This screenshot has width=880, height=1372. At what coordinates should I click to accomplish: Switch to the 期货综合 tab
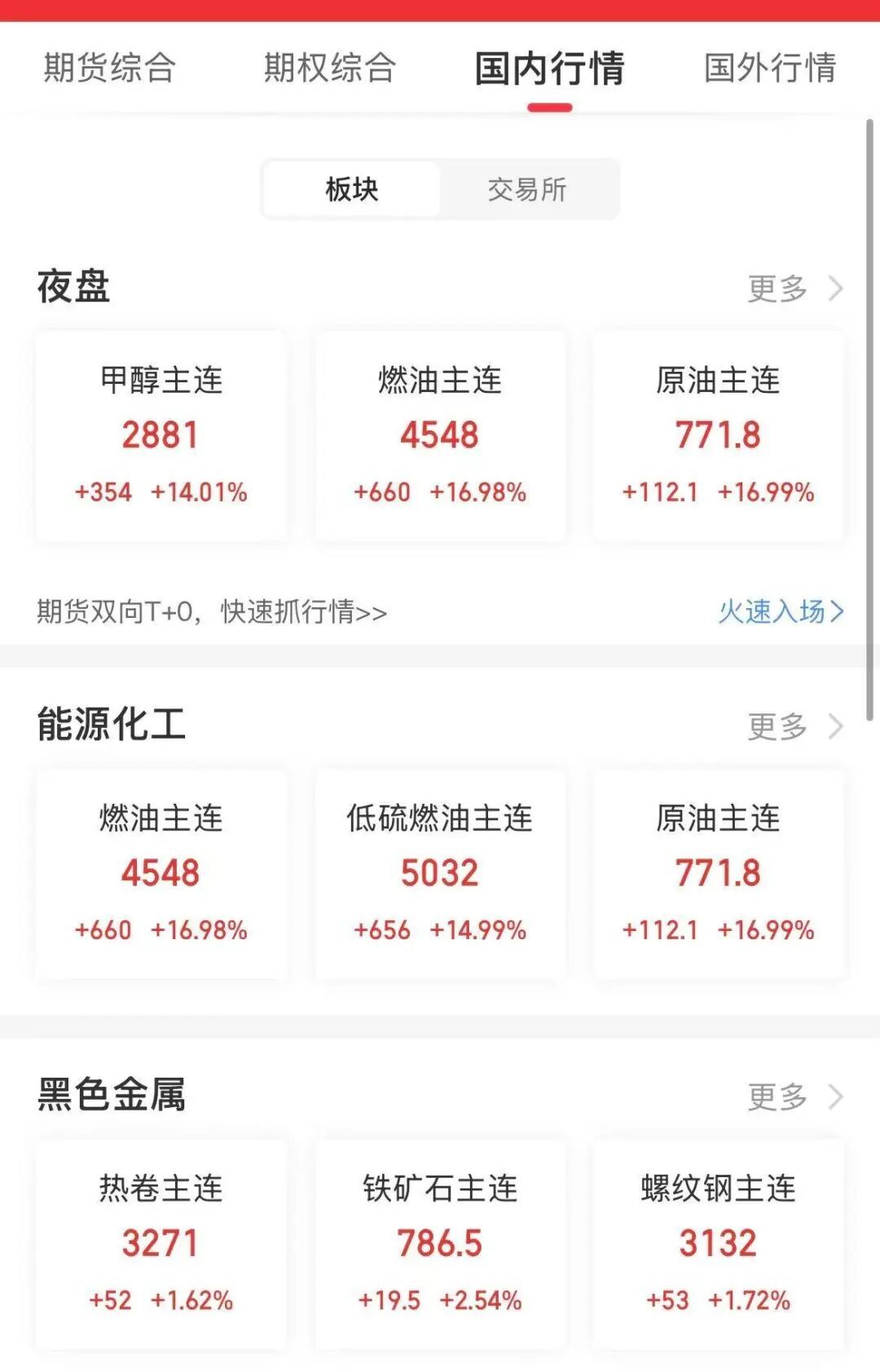point(109,68)
